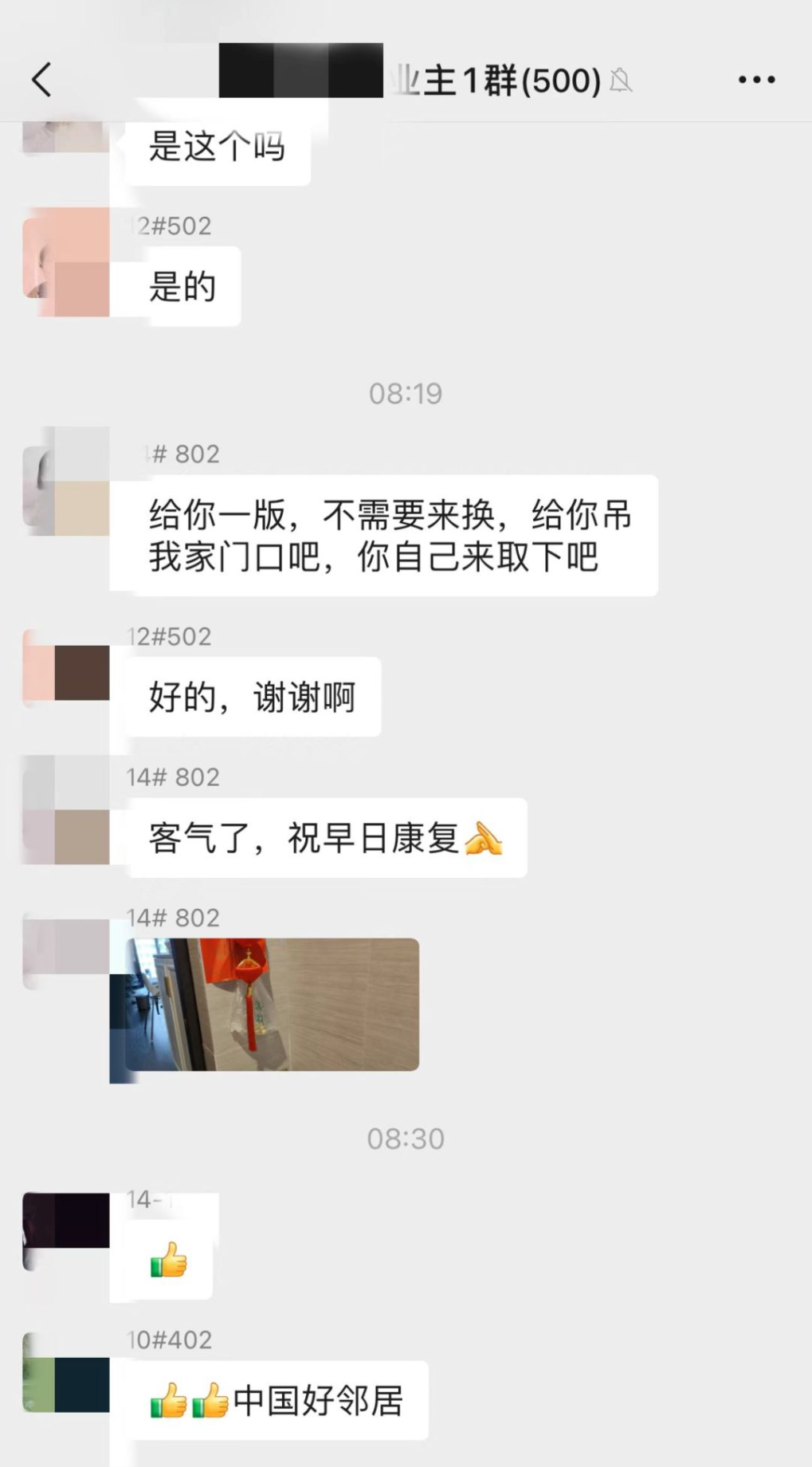Open the door photo sent by 14#802
This screenshot has height=1467, width=812.
pos(270,1004)
